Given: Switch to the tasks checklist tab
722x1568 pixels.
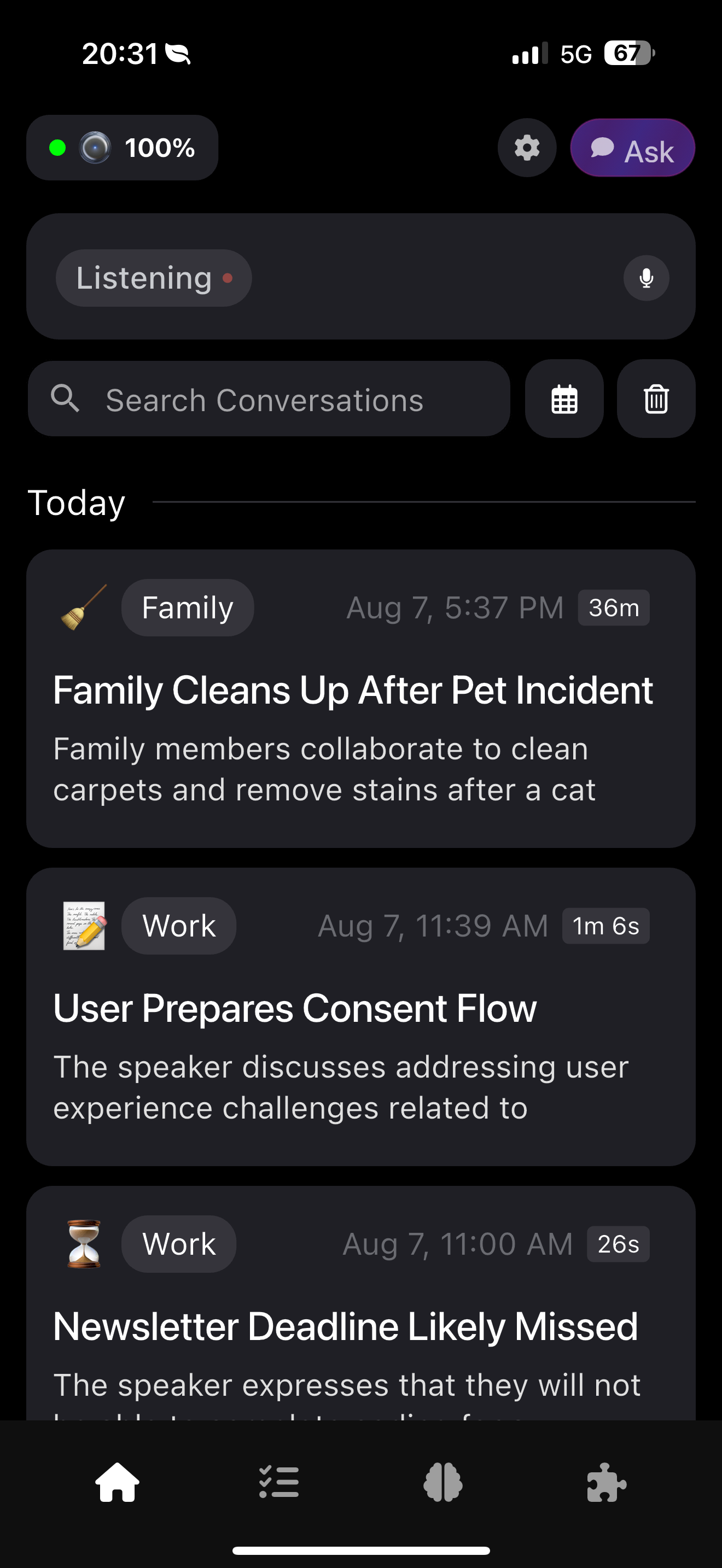Looking at the screenshot, I should (x=279, y=1482).
